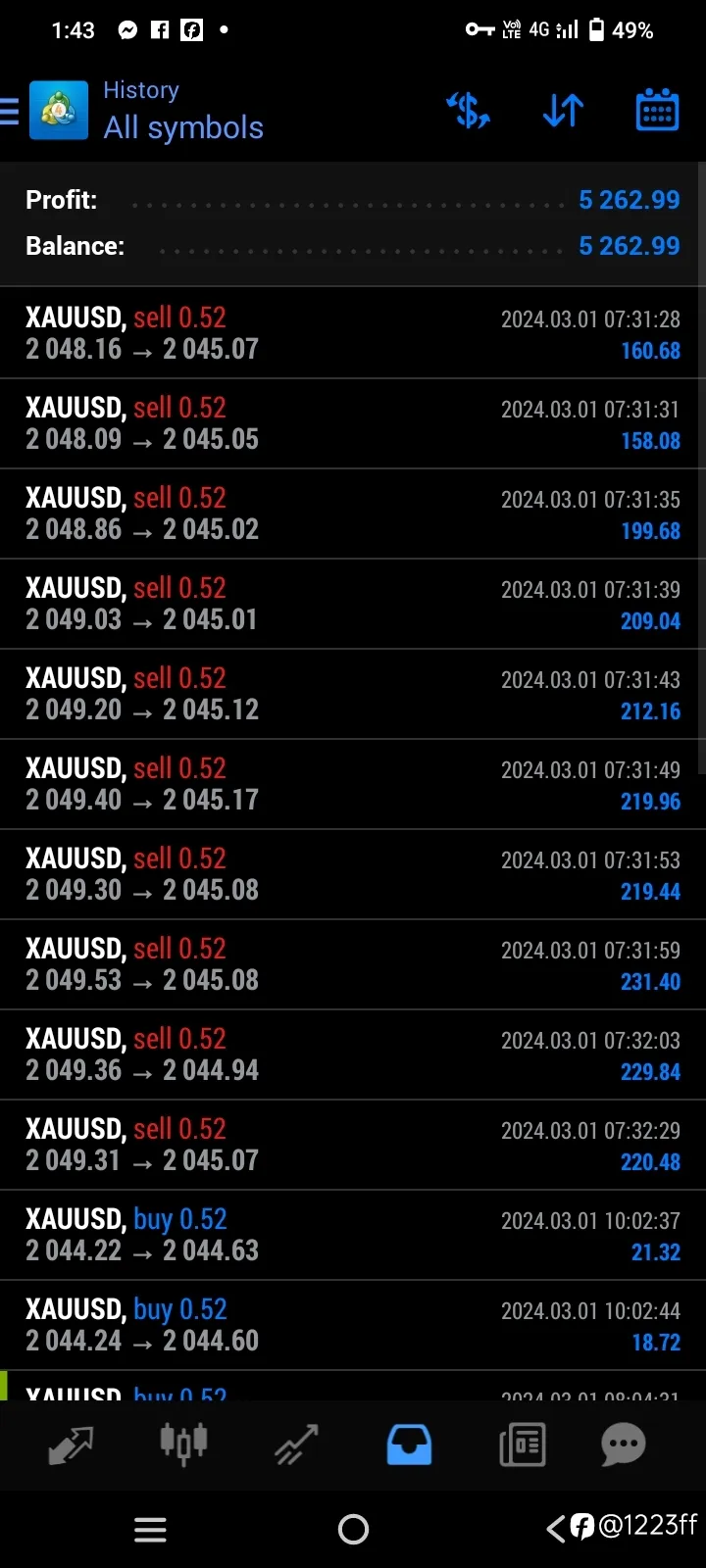Tap the sort arrows icon
The width and height of the screenshot is (706, 1568).
point(563,111)
